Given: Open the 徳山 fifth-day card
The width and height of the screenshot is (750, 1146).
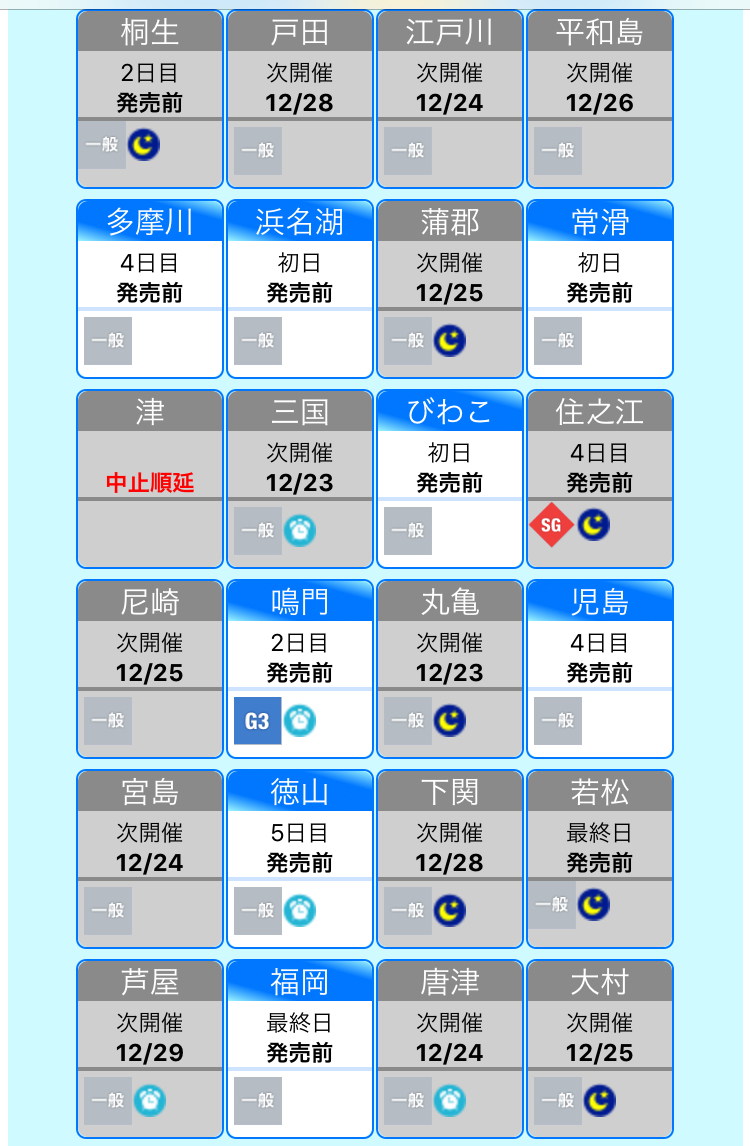Looking at the screenshot, I should pyautogui.click(x=300, y=858).
